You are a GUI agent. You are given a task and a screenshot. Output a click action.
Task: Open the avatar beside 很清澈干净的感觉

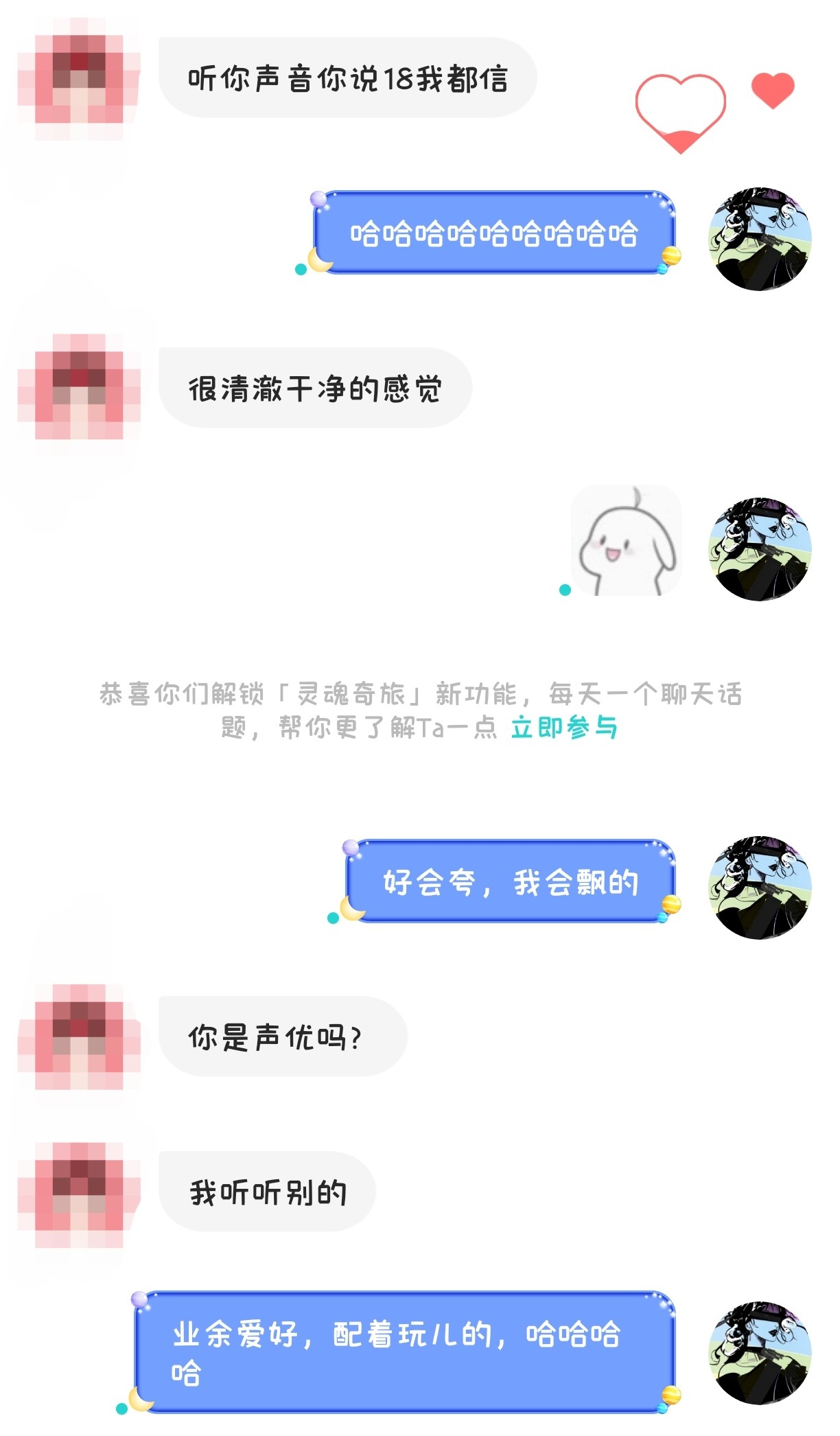(x=79, y=386)
